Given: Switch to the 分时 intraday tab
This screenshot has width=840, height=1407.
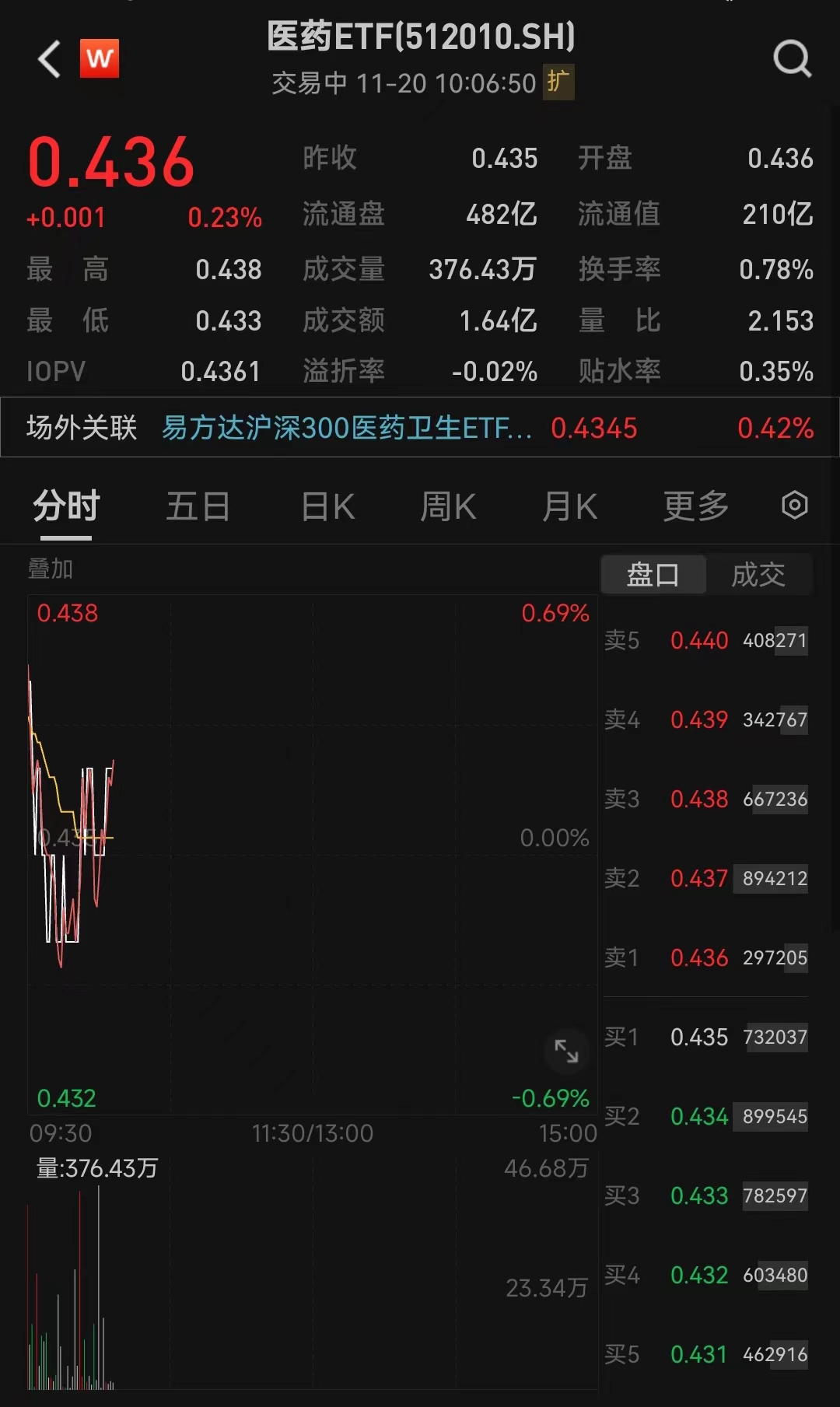Looking at the screenshot, I should pos(66,505).
